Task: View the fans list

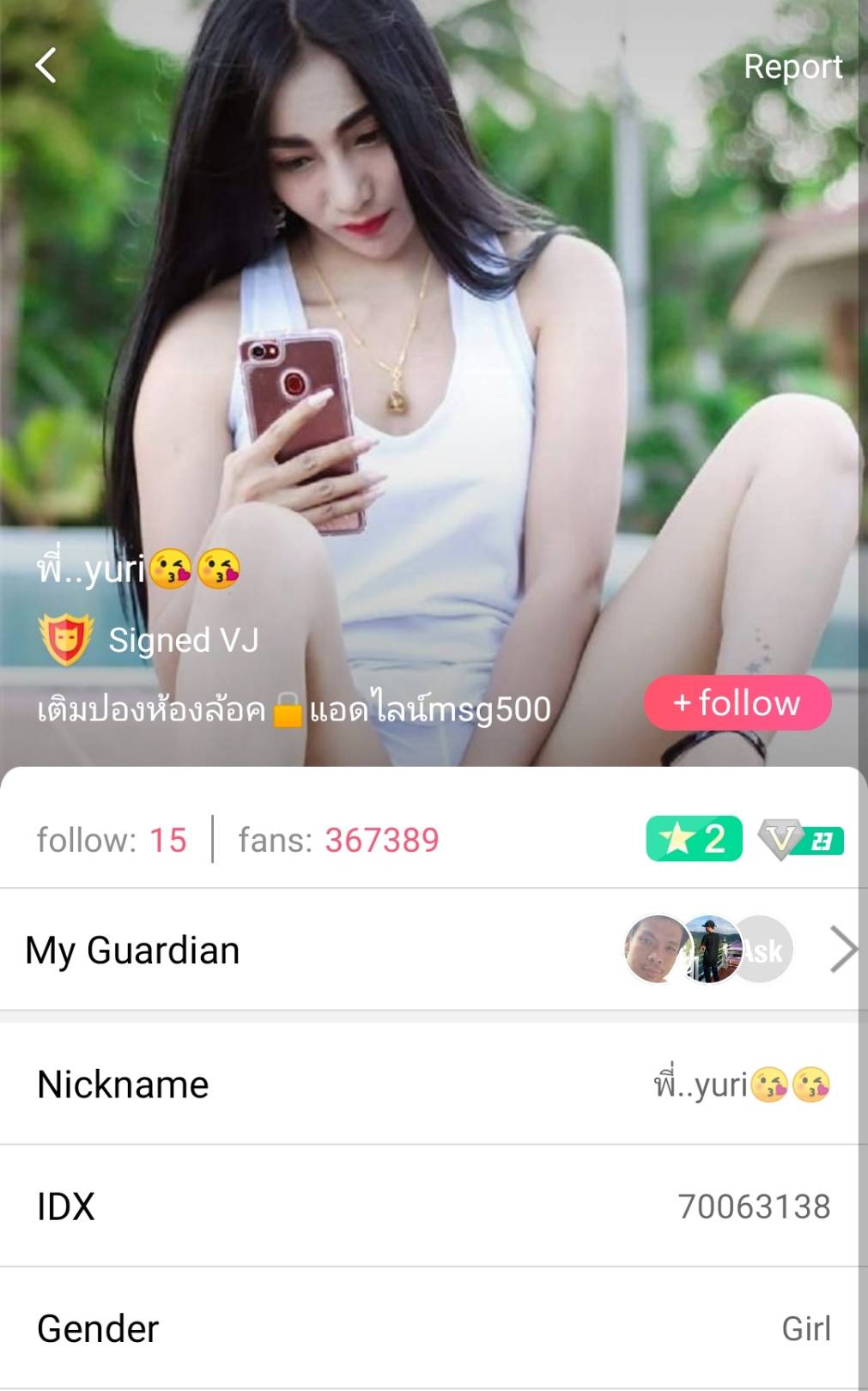Action: coord(338,840)
